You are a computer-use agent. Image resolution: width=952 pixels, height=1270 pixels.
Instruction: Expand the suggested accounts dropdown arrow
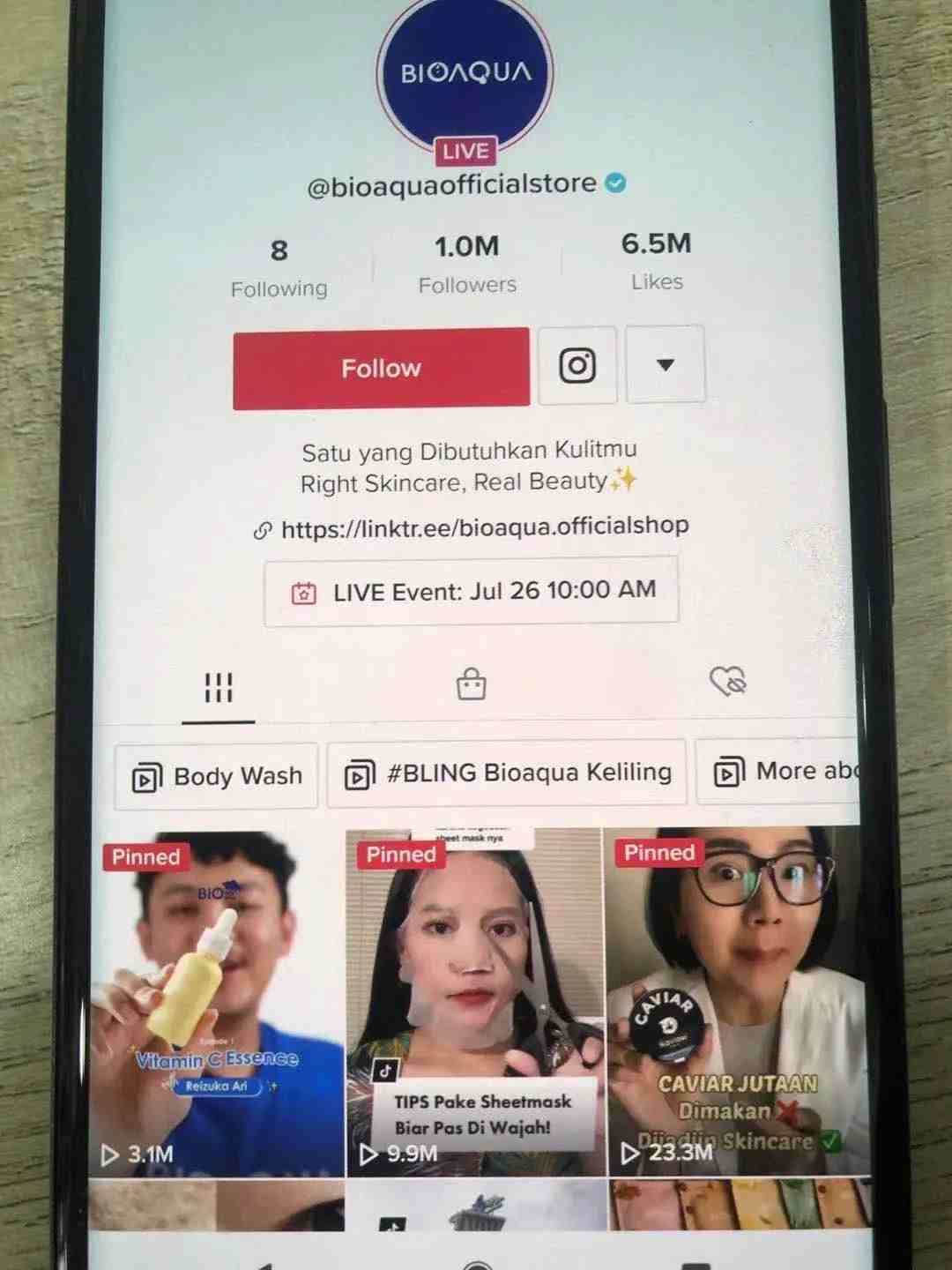click(666, 364)
